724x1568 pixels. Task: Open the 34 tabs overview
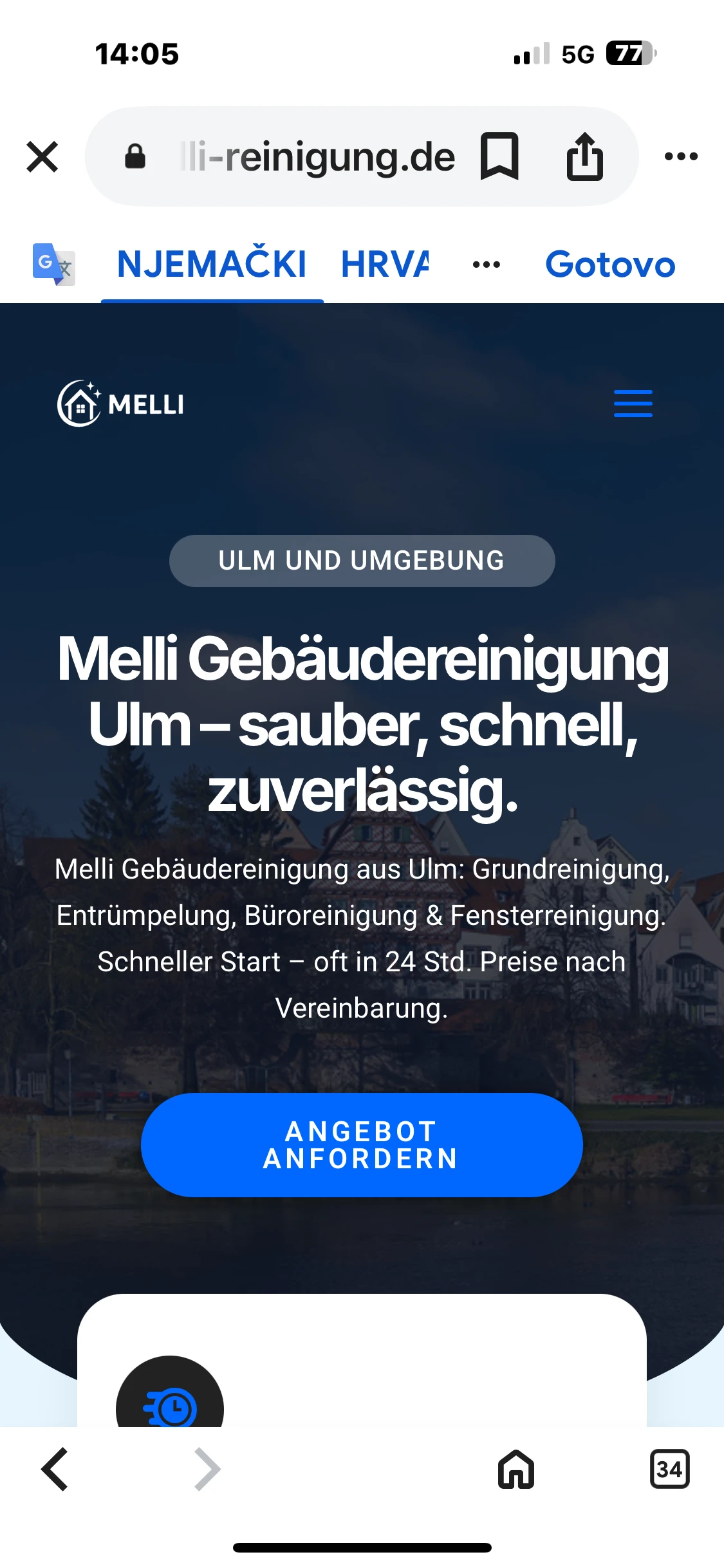tap(669, 1469)
